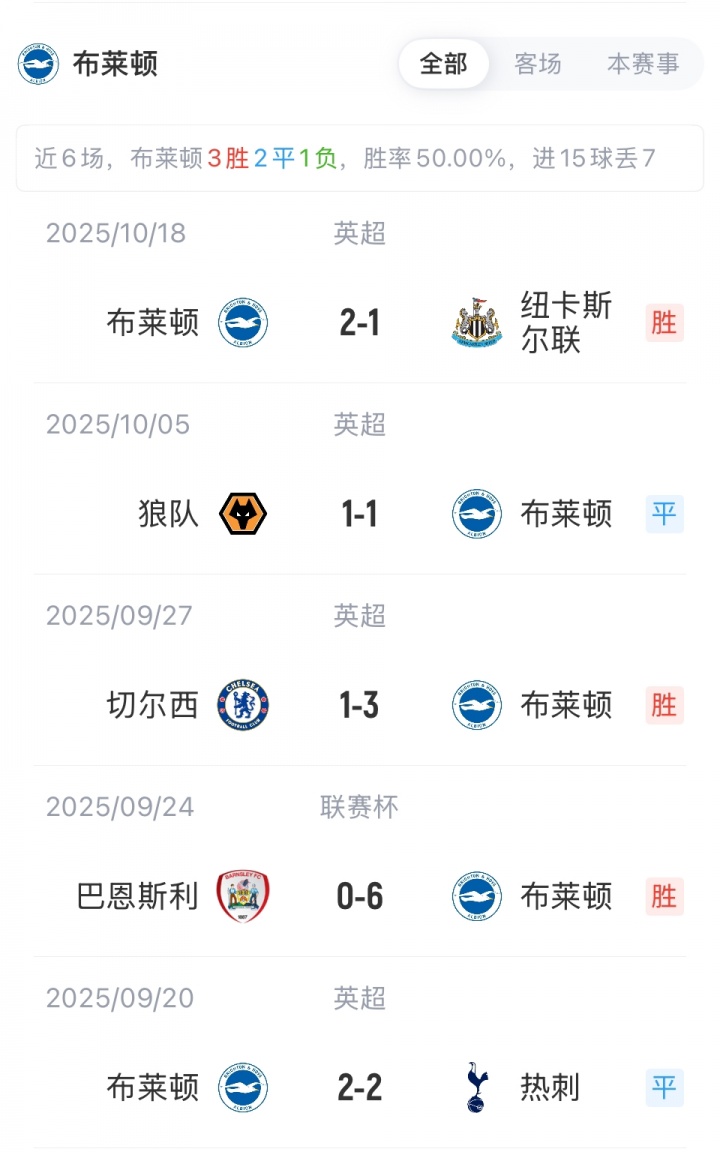
Task: Open the 狼队 vs 布莱顿 1-1 match
Action: point(360,514)
